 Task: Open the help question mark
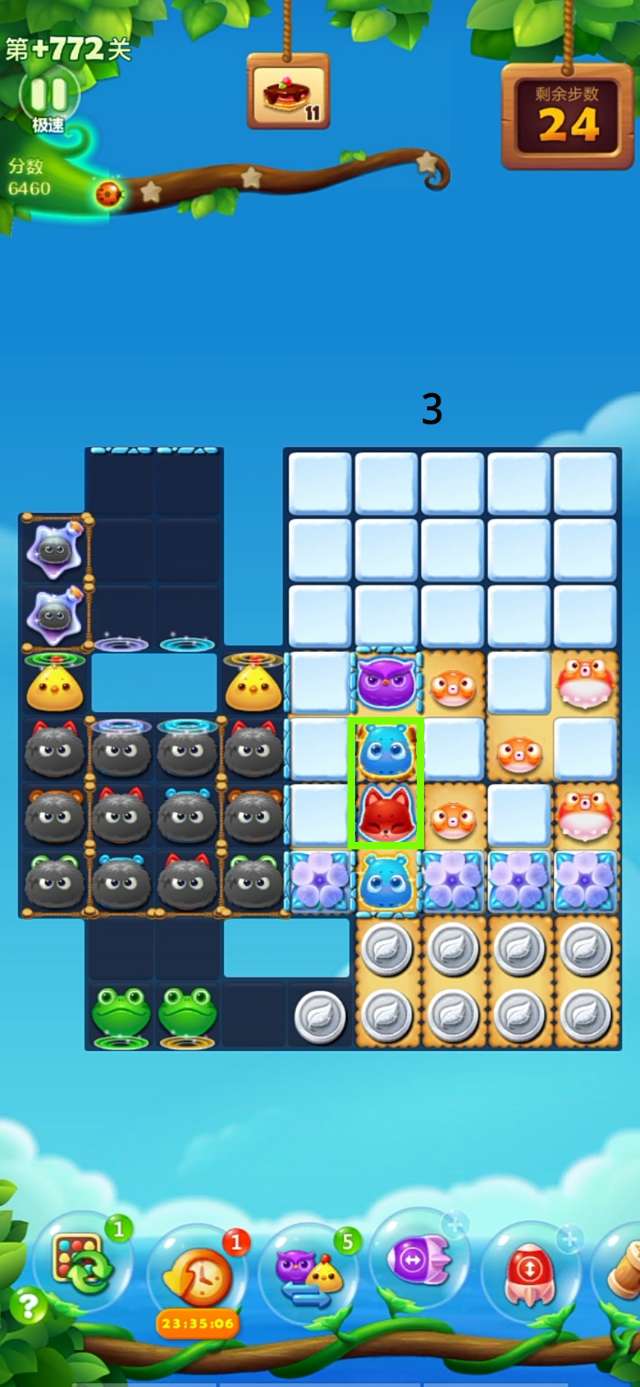click(28, 1306)
